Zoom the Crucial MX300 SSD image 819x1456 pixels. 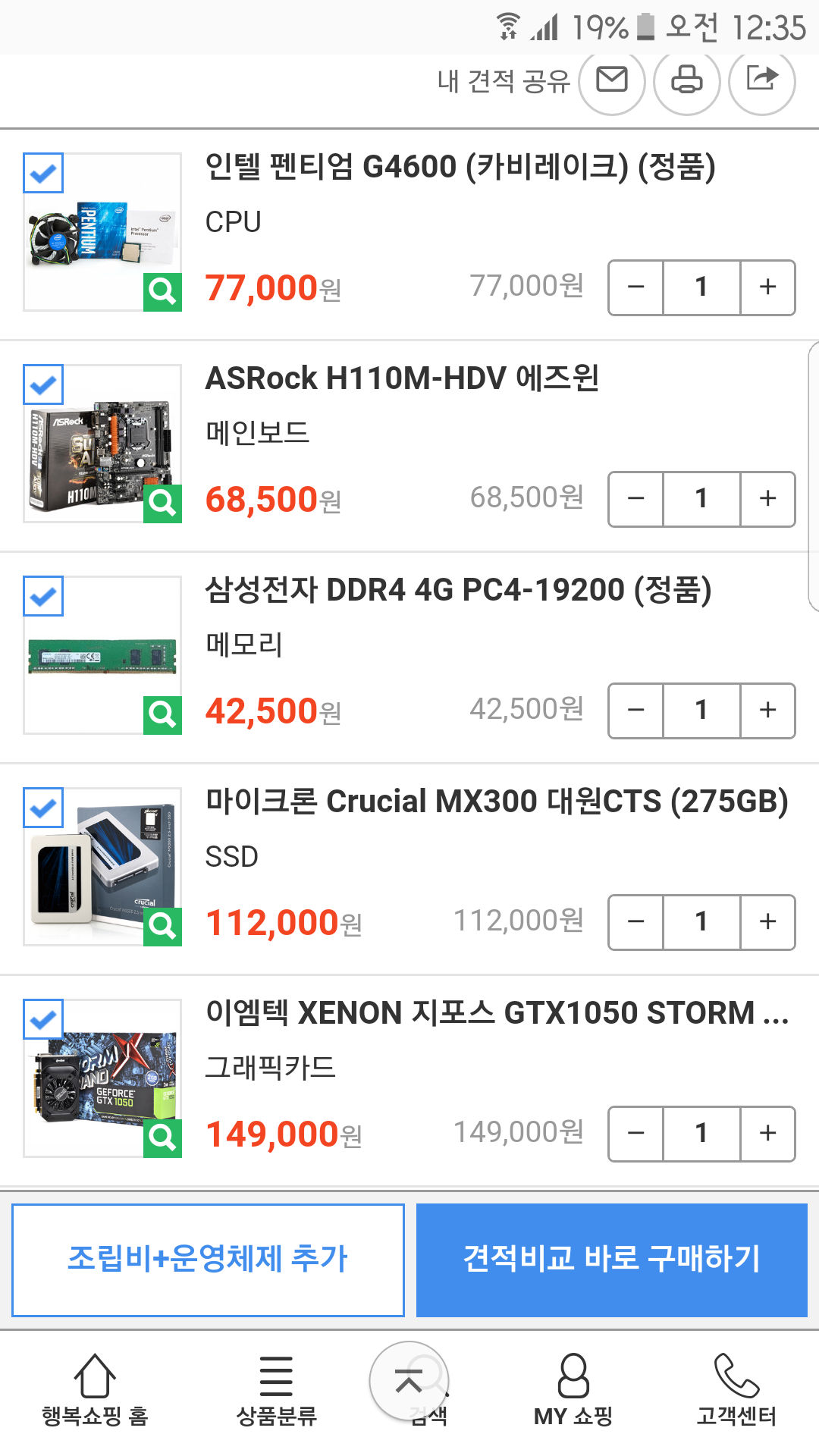[162, 926]
